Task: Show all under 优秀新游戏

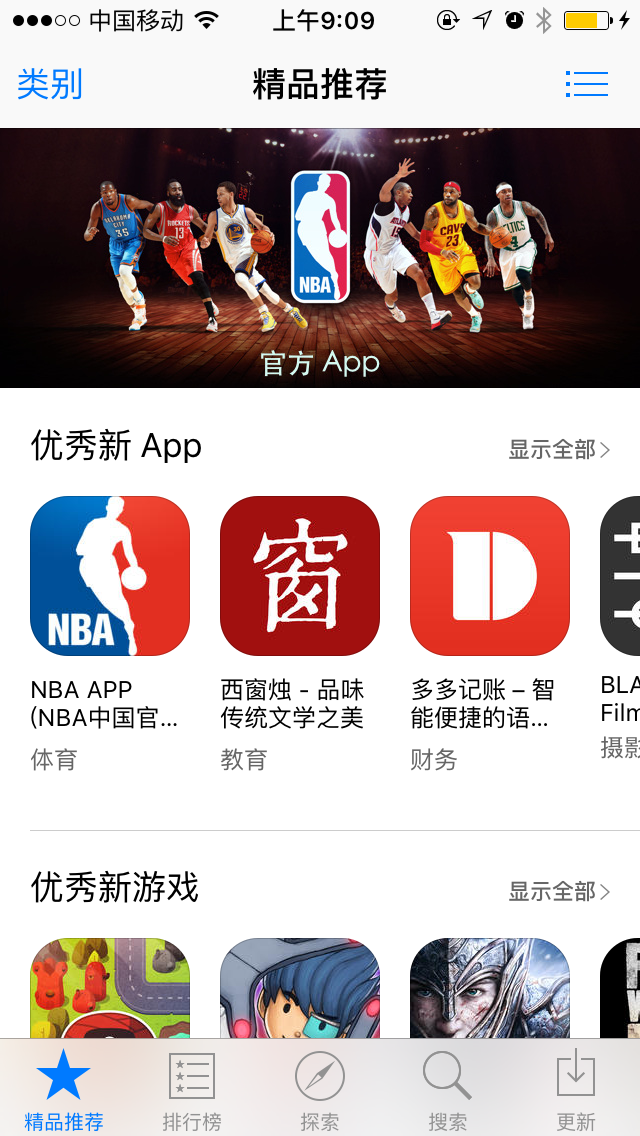Action: [x=558, y=891]
